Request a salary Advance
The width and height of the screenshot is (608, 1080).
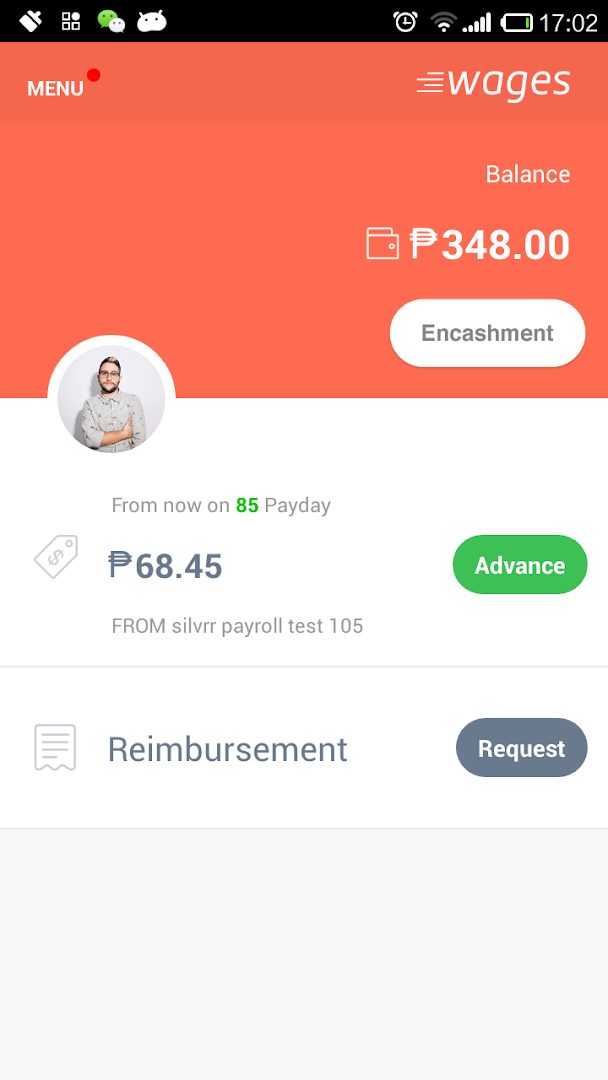[519, 565]
